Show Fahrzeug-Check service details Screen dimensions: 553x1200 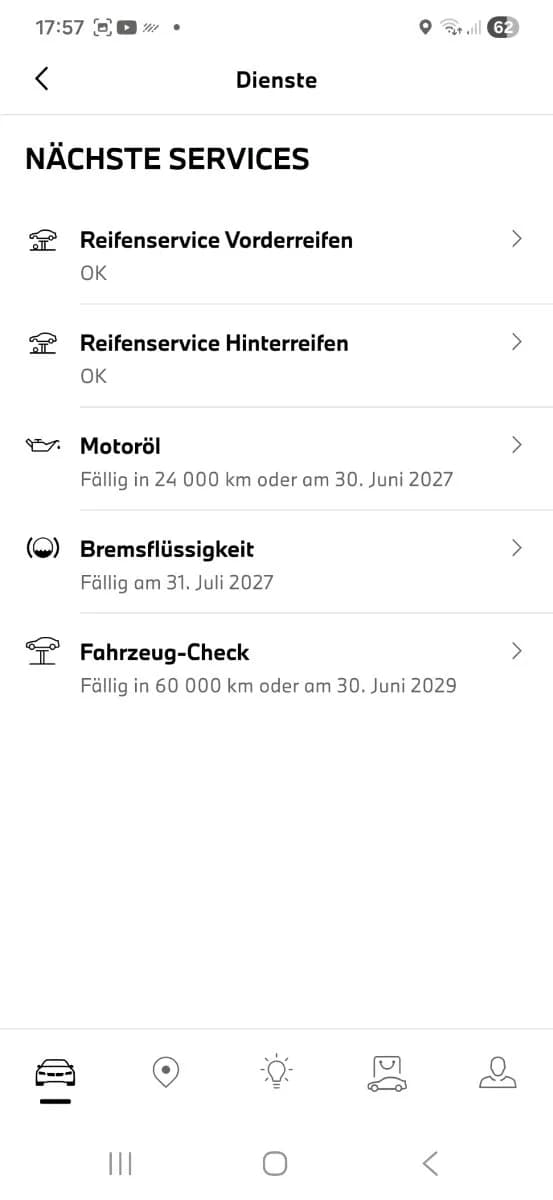(276, 667)
